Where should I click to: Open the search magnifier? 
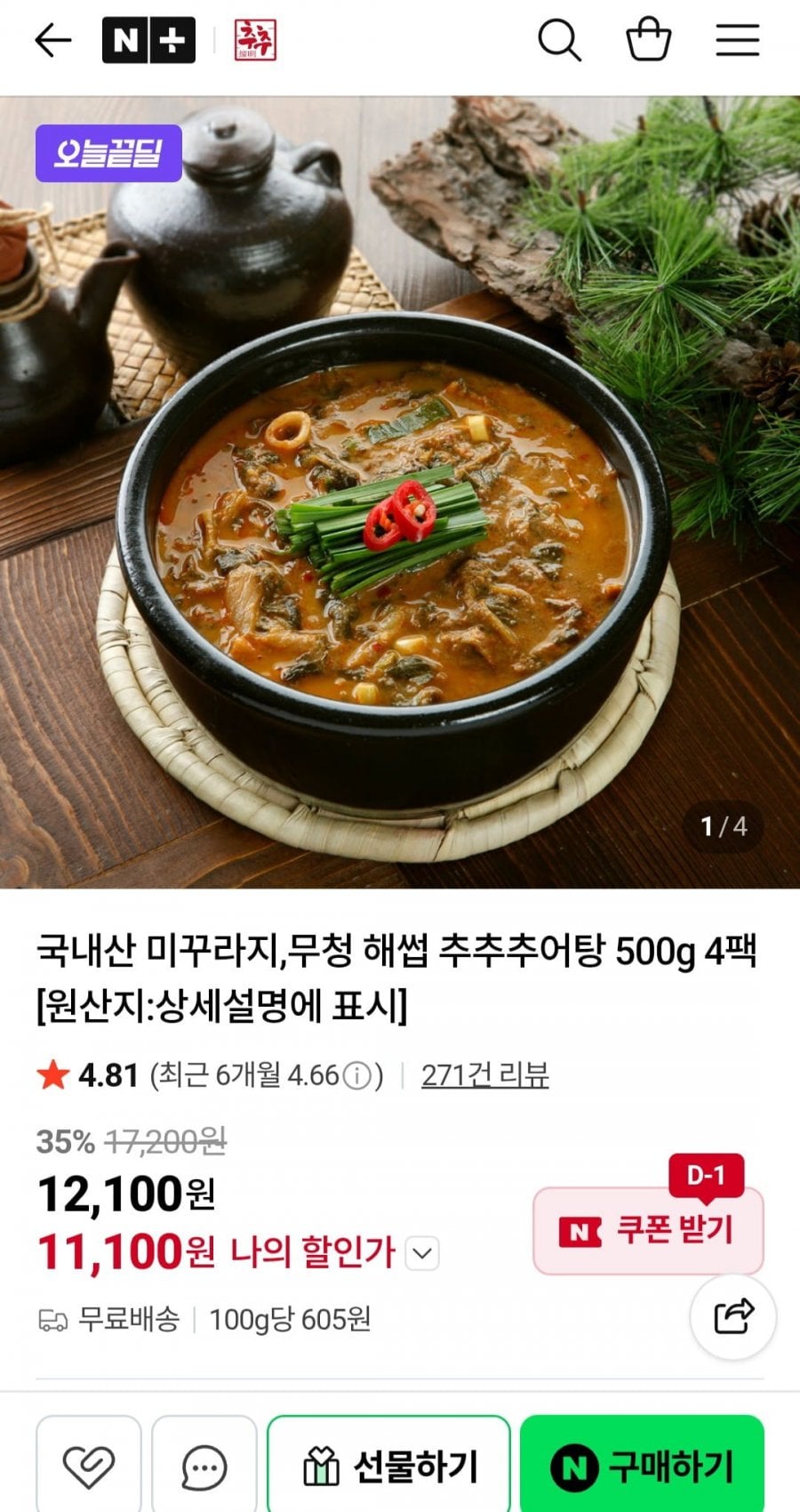(x=560, y=41)
